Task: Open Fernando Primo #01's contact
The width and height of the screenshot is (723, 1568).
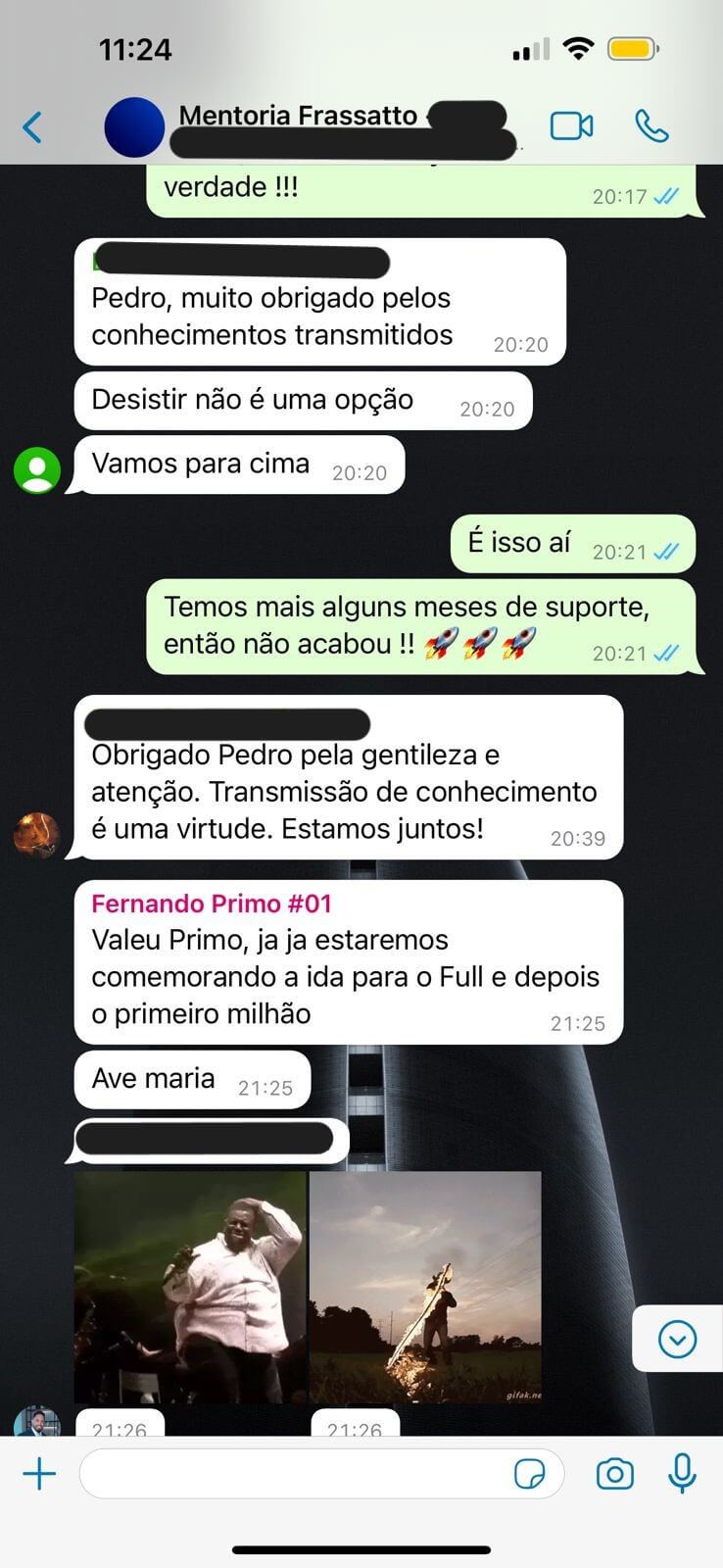Action: [x=212, y=904]
